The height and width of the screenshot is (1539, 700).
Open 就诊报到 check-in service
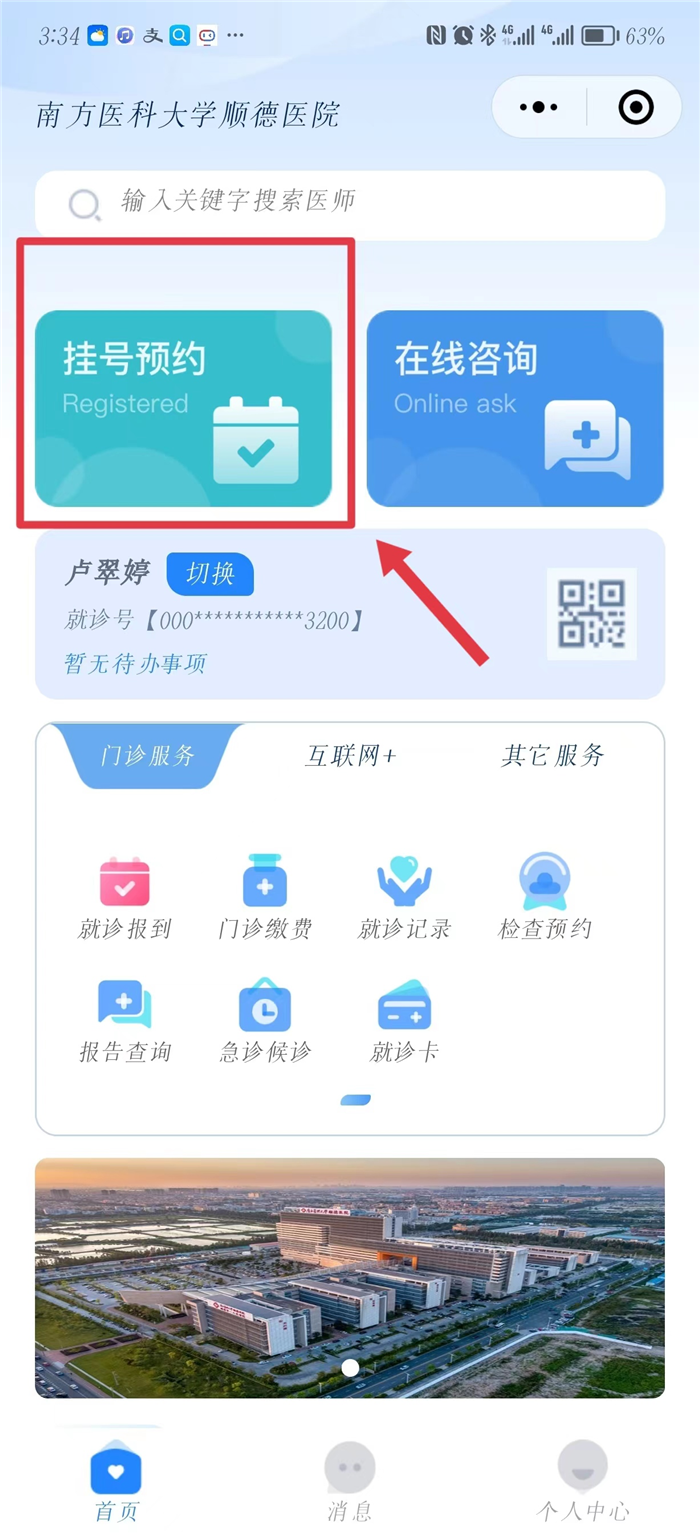(x=125, y=898)
